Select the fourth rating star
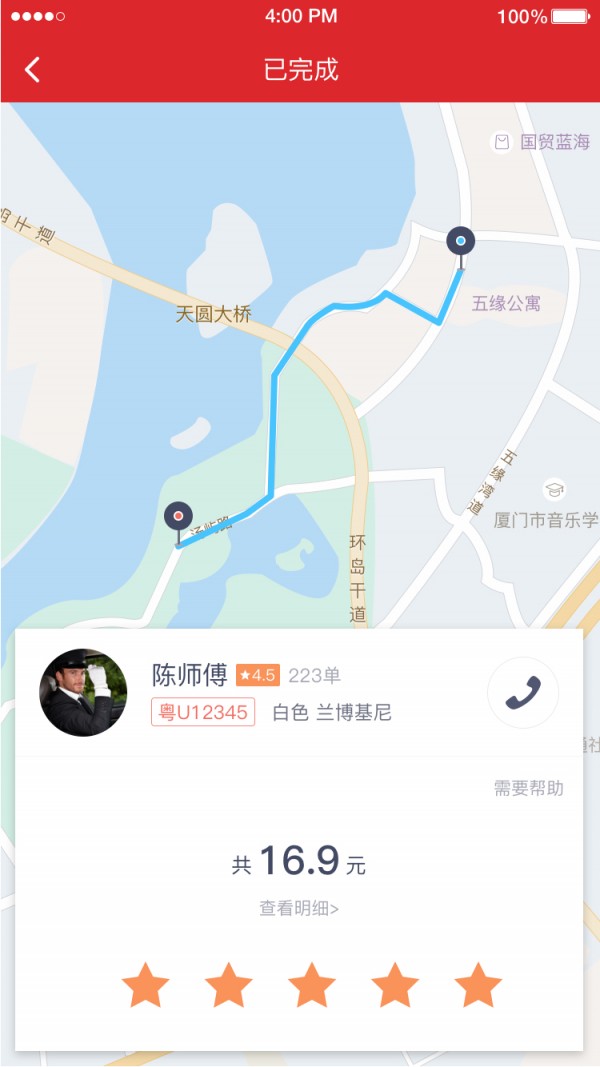600x1067 pixels. [x=395, y=985]
